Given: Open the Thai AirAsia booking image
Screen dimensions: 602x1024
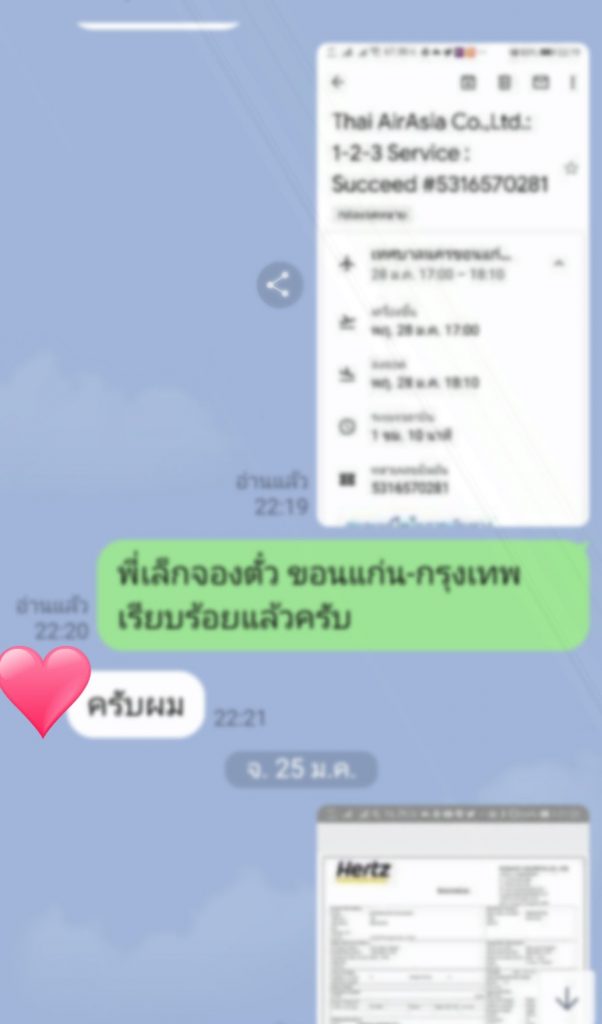Looking at the screenshot, I should coord(453,285).
